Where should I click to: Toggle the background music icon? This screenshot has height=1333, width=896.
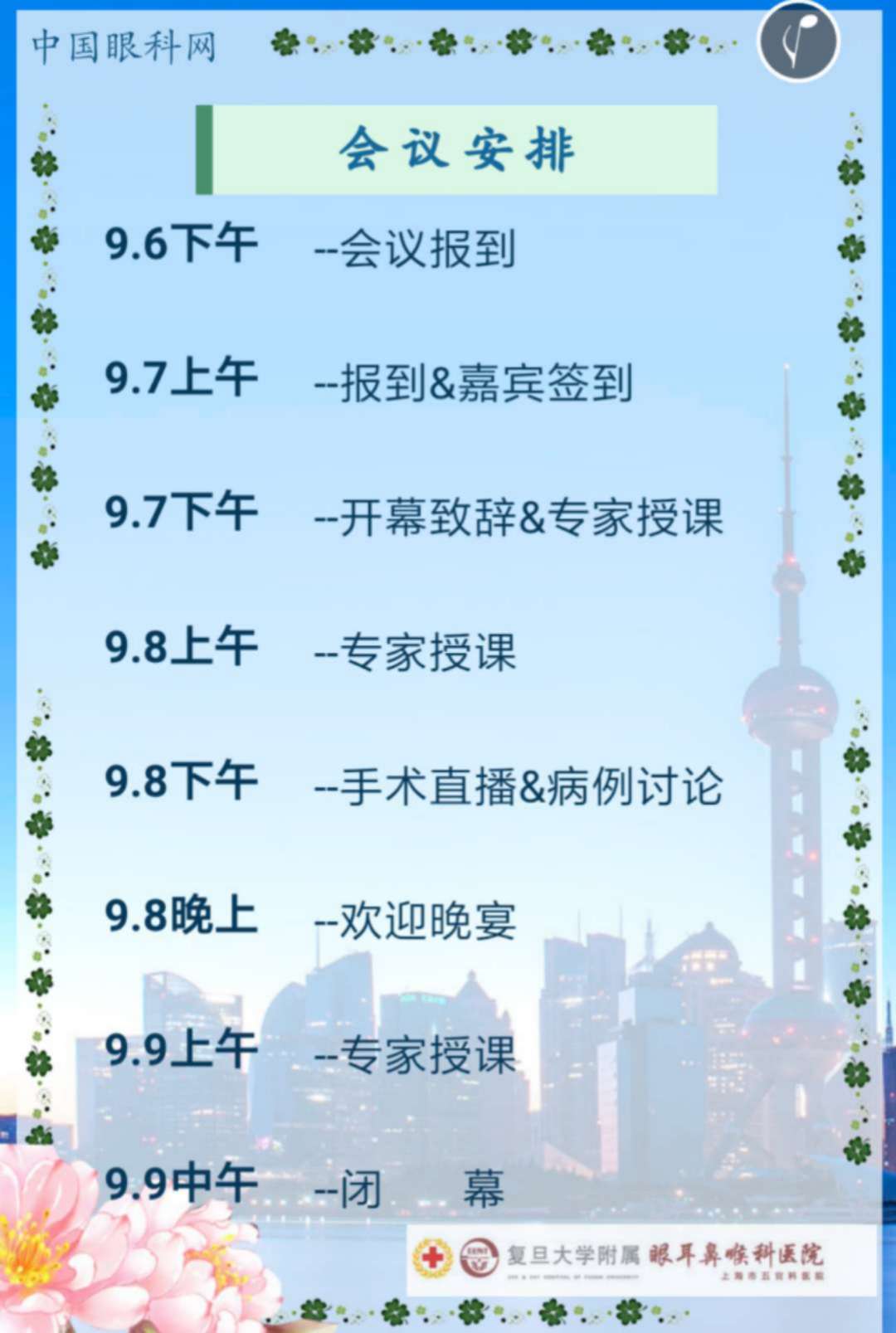pyautogui.click(x=798, y=41)
